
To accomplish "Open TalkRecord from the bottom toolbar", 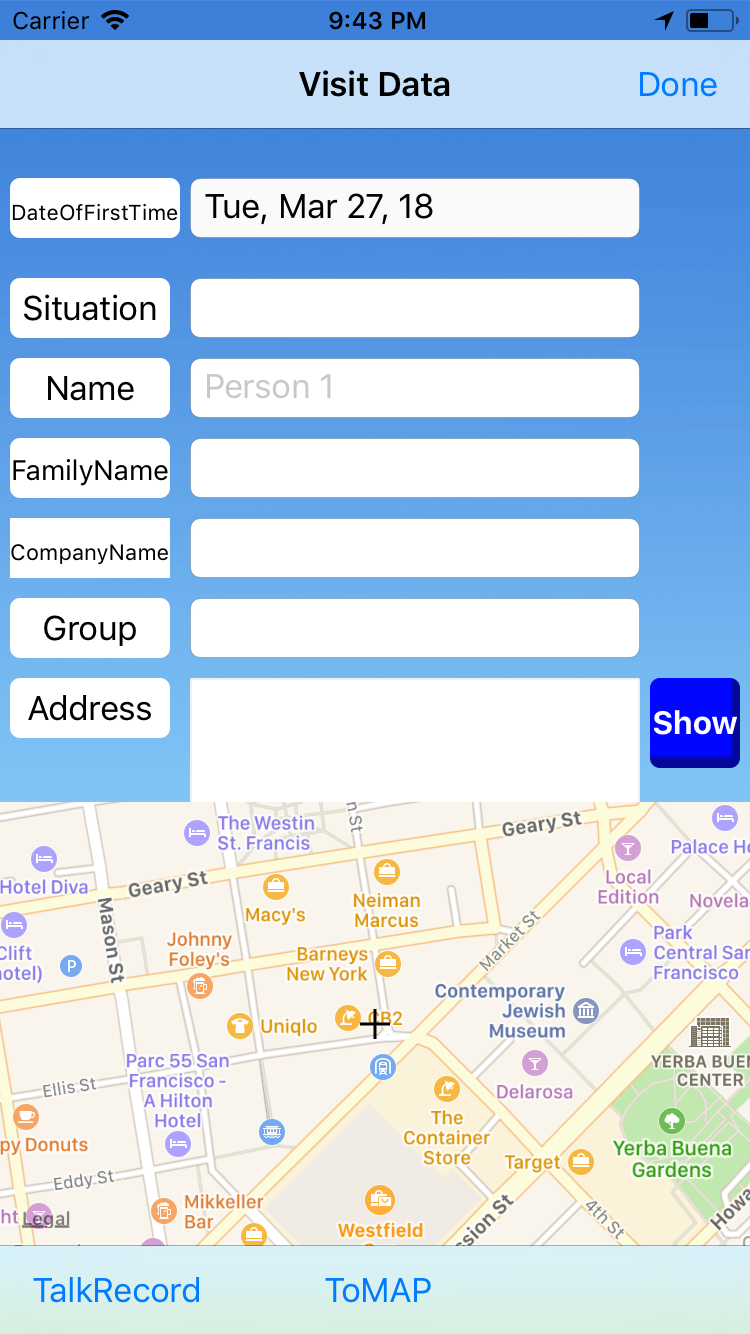I will 117,1290.
